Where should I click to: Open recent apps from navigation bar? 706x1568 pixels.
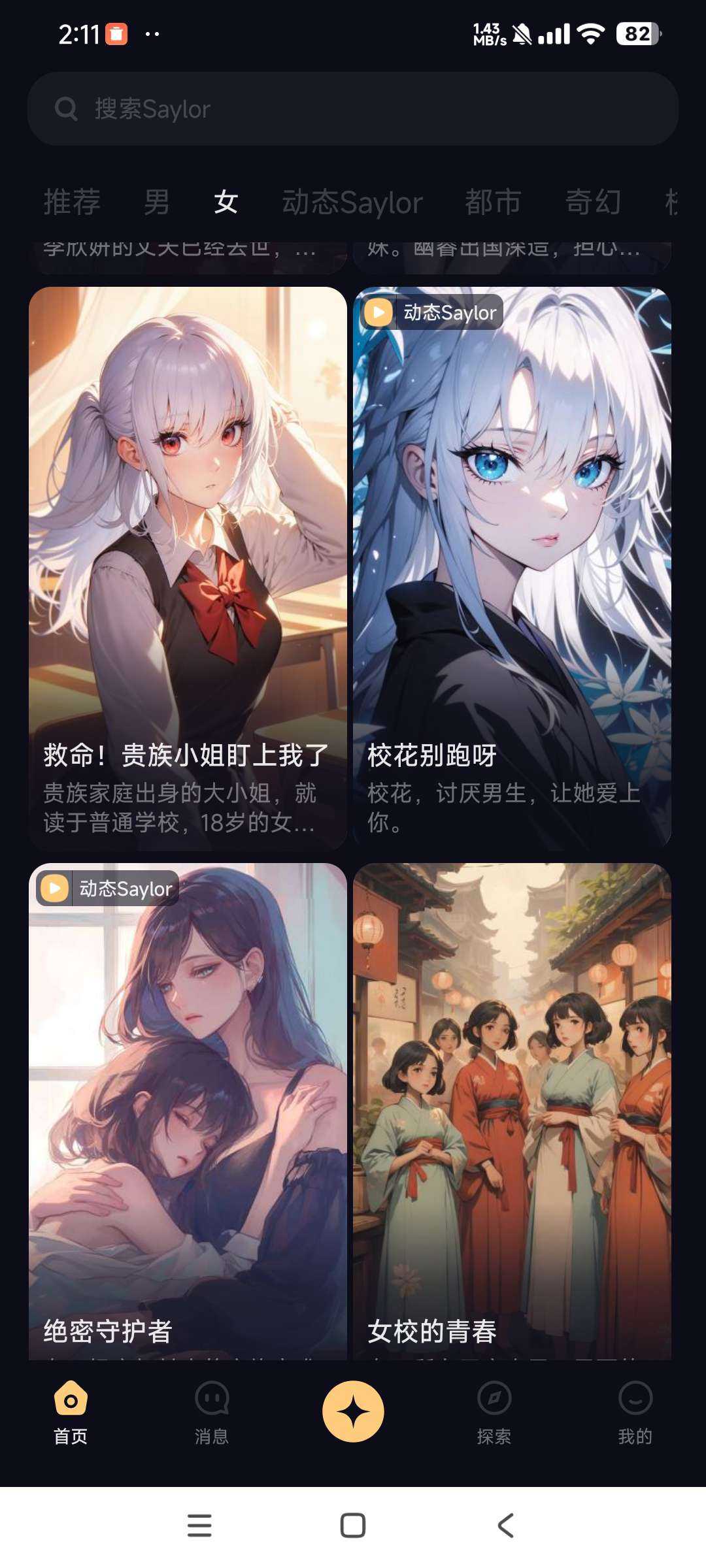(199, 1526)
